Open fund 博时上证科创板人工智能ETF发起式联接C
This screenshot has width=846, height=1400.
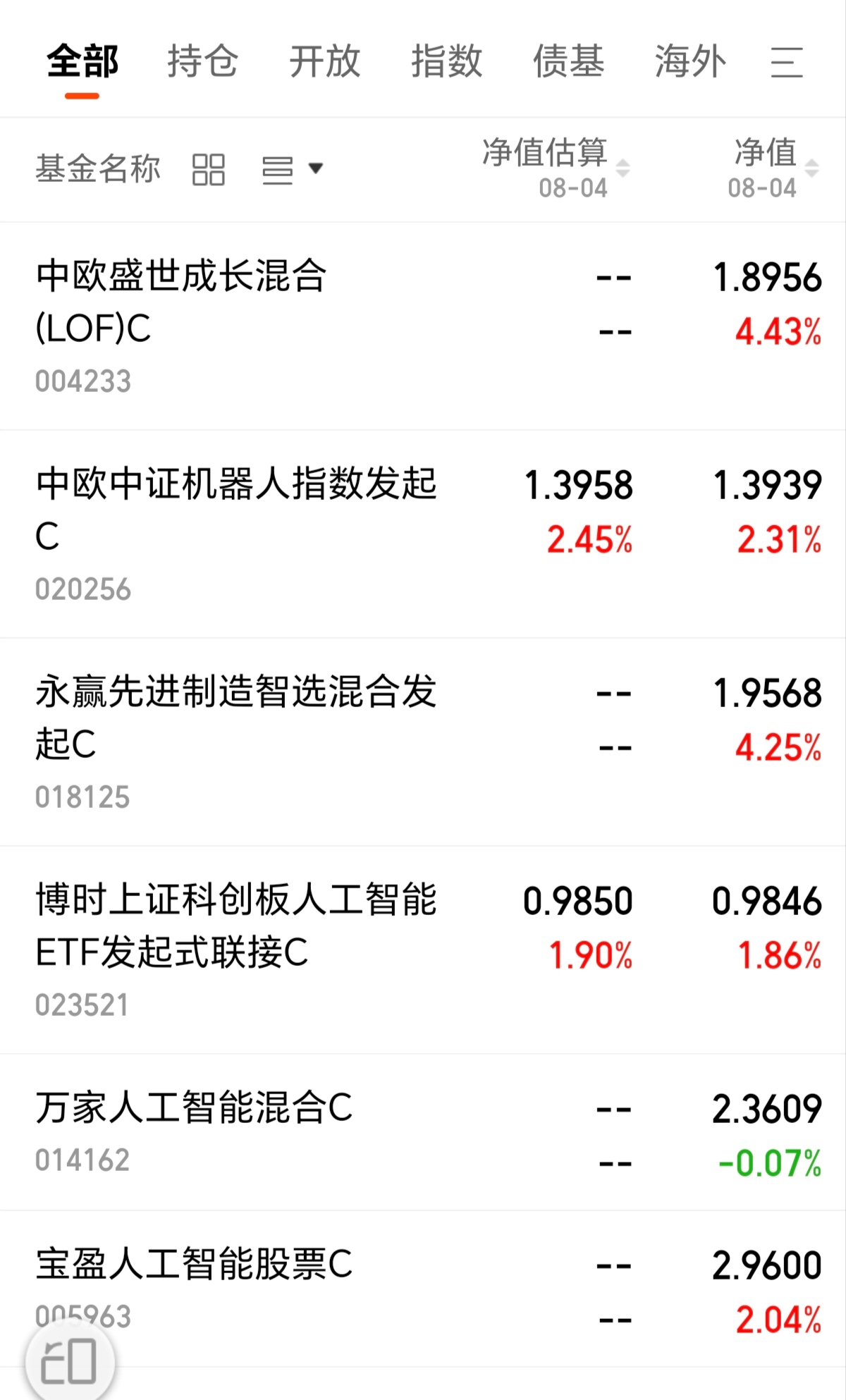[x=423, y=950]
